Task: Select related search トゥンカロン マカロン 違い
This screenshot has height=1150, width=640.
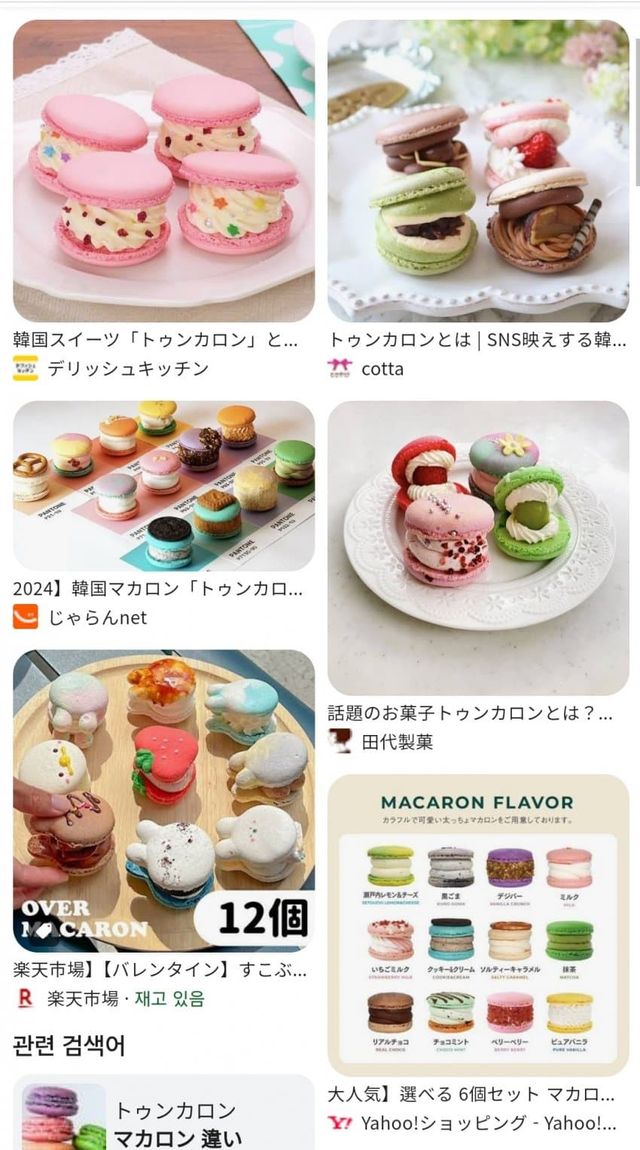Action: (x=163, y=1115)
